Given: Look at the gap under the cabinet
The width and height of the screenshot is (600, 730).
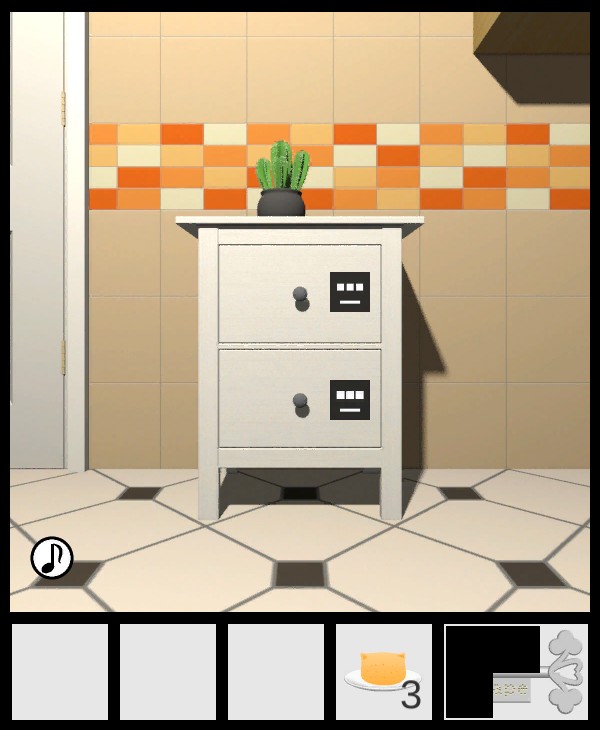Looking at the screenshot, I should click(x=299, y=490).
